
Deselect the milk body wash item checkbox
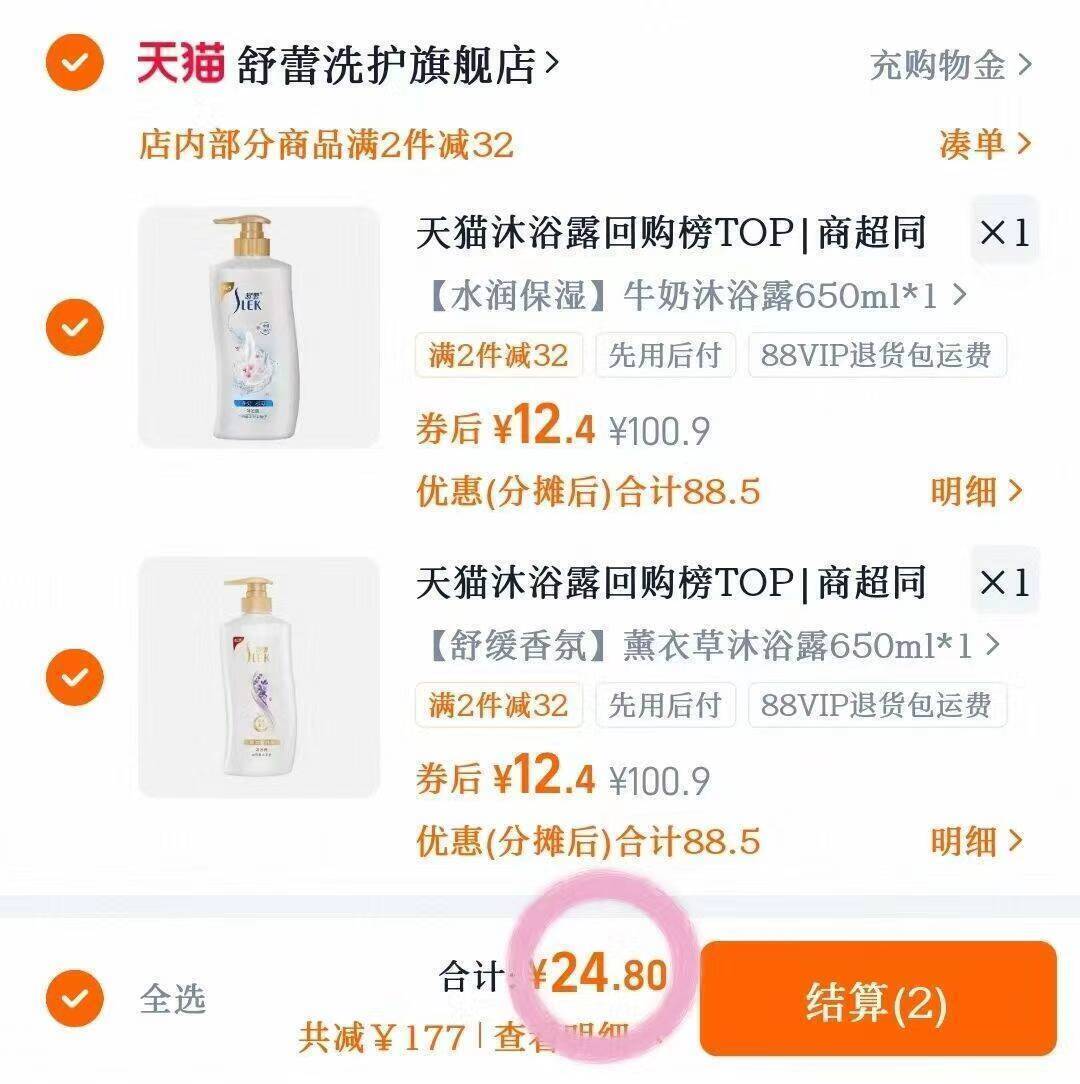(74, 328)
